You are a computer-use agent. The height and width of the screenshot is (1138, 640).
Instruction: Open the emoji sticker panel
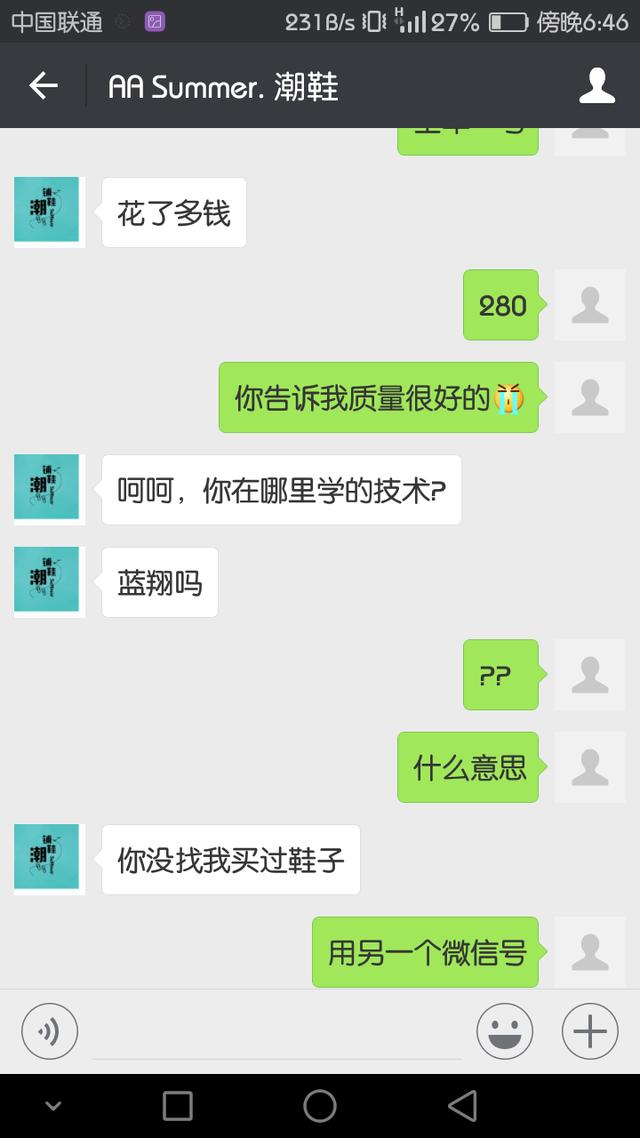click(x=504, y=1031)
